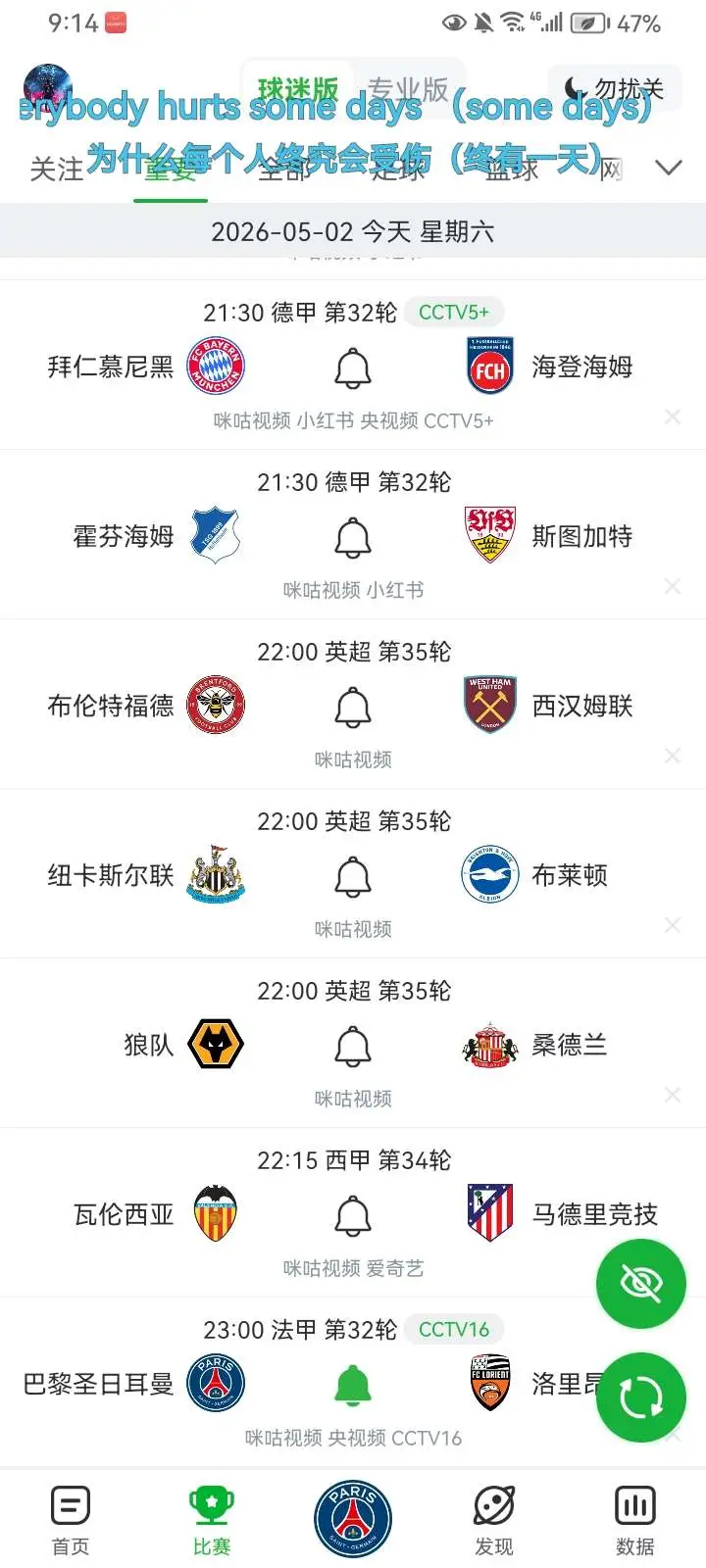706x1568 pixels.
Task: Switch to the 专业版 mode
Action: (408, 89)
